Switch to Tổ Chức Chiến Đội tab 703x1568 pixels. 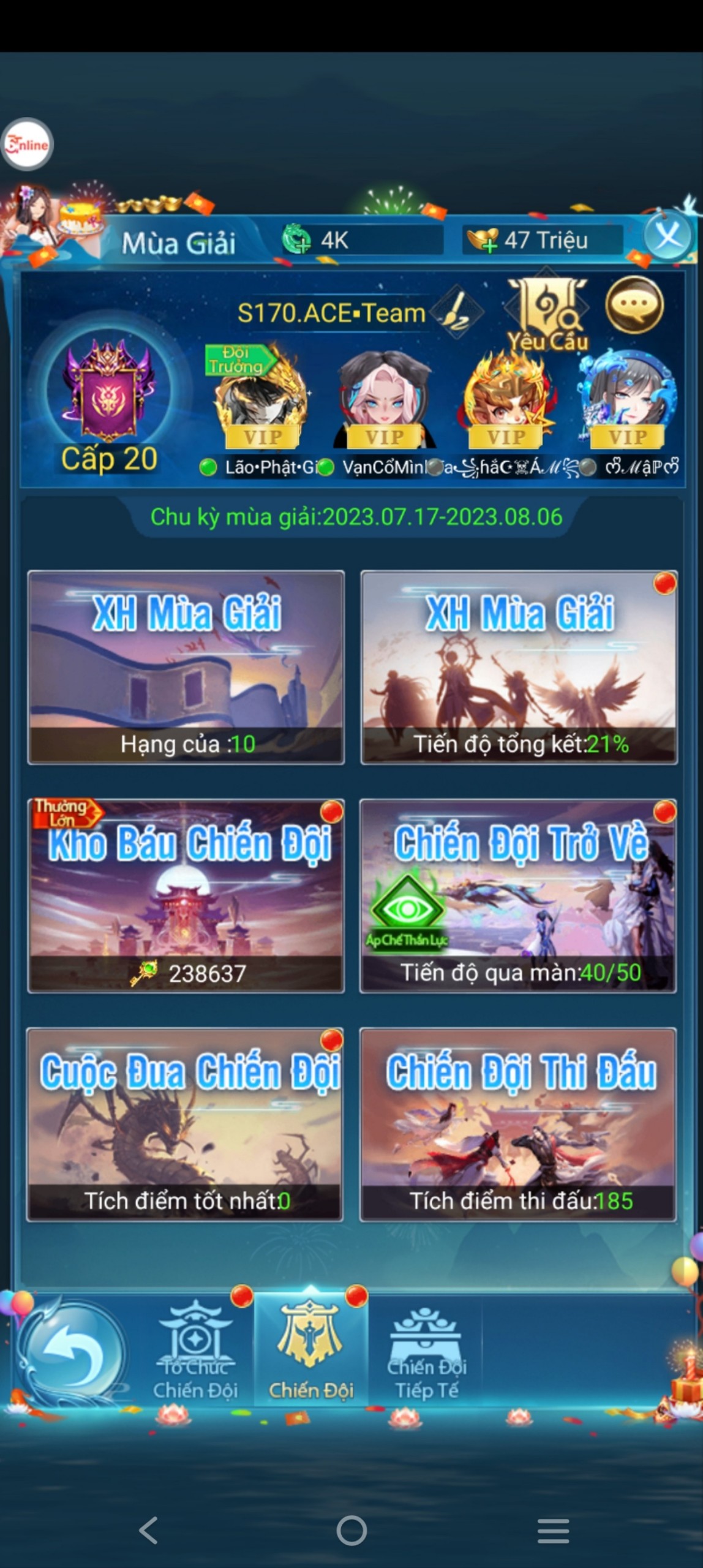pos(195,1352)
